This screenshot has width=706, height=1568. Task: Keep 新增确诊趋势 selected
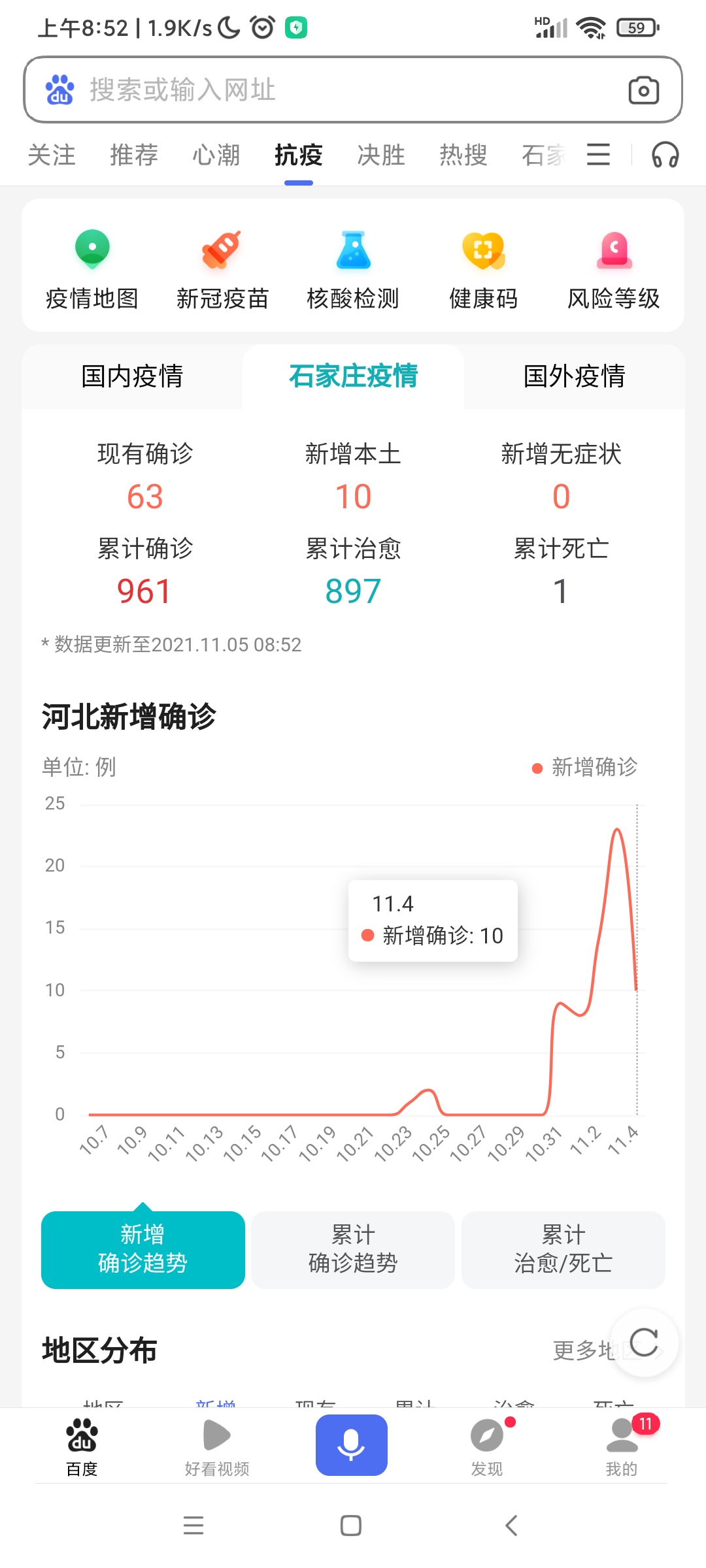[x=143, y=1249]
